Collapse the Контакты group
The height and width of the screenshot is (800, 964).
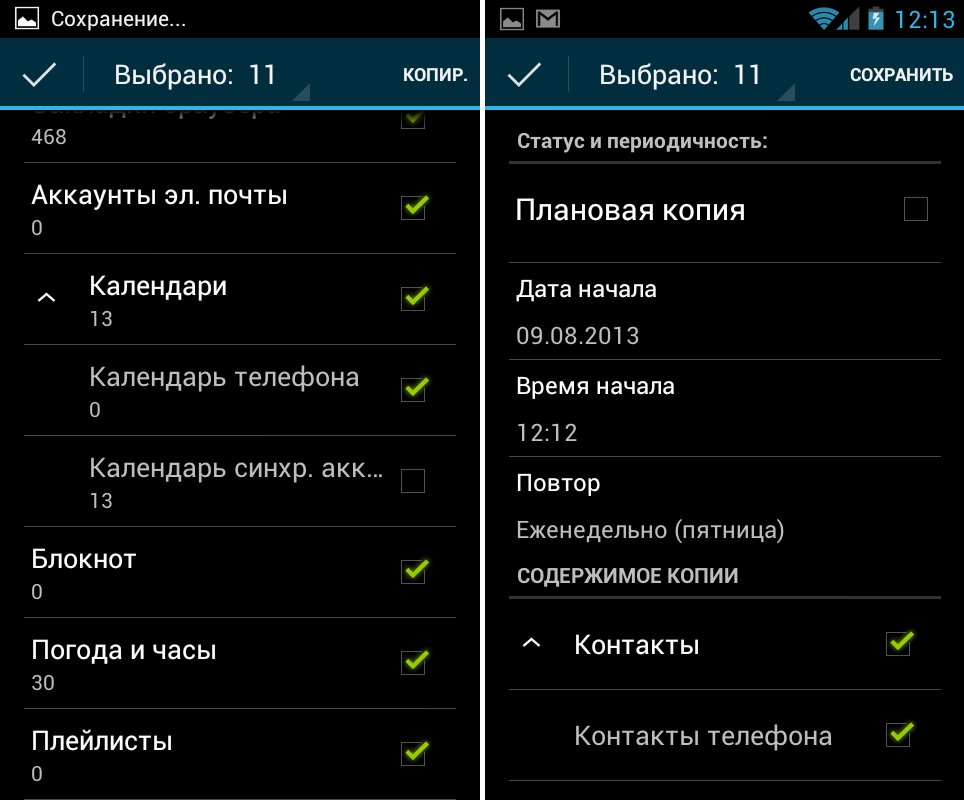click(x=532, y=645)
